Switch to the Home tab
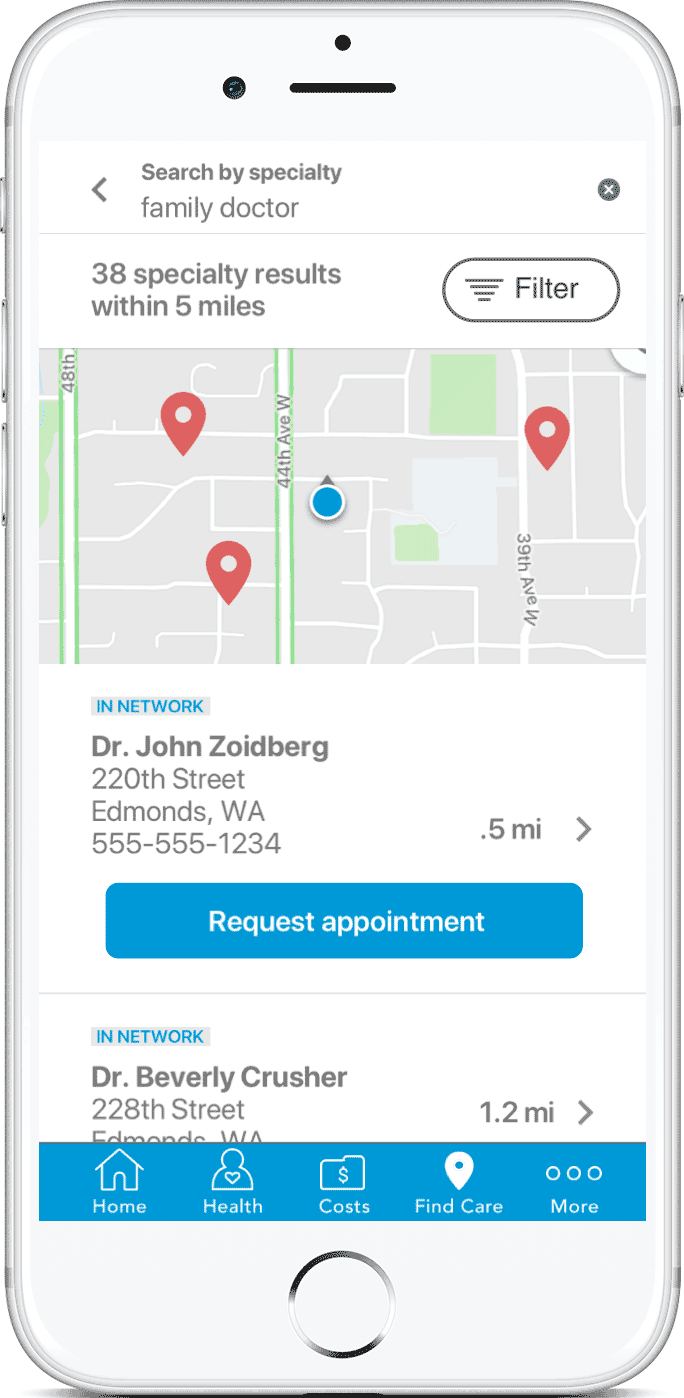 119,1182
